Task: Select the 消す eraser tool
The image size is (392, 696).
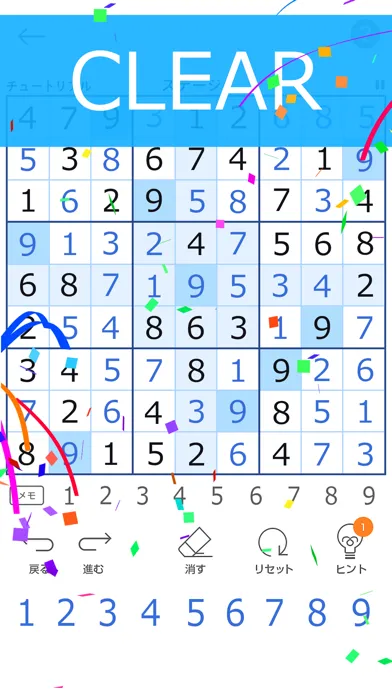Action: [x=195, y=551]
